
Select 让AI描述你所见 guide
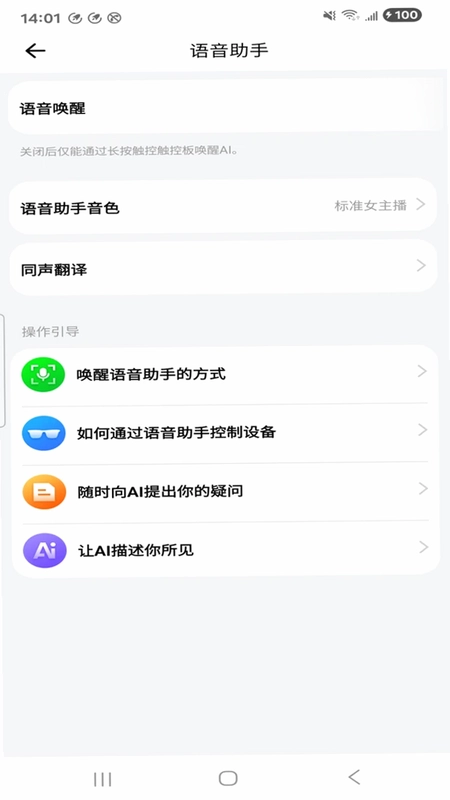click(224, 550)
